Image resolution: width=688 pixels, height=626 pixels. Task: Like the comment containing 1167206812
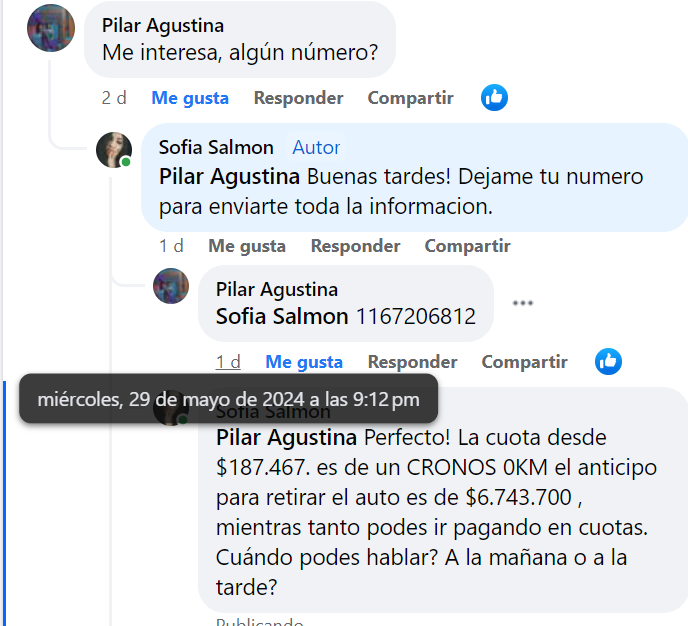[x=304, y=362]
